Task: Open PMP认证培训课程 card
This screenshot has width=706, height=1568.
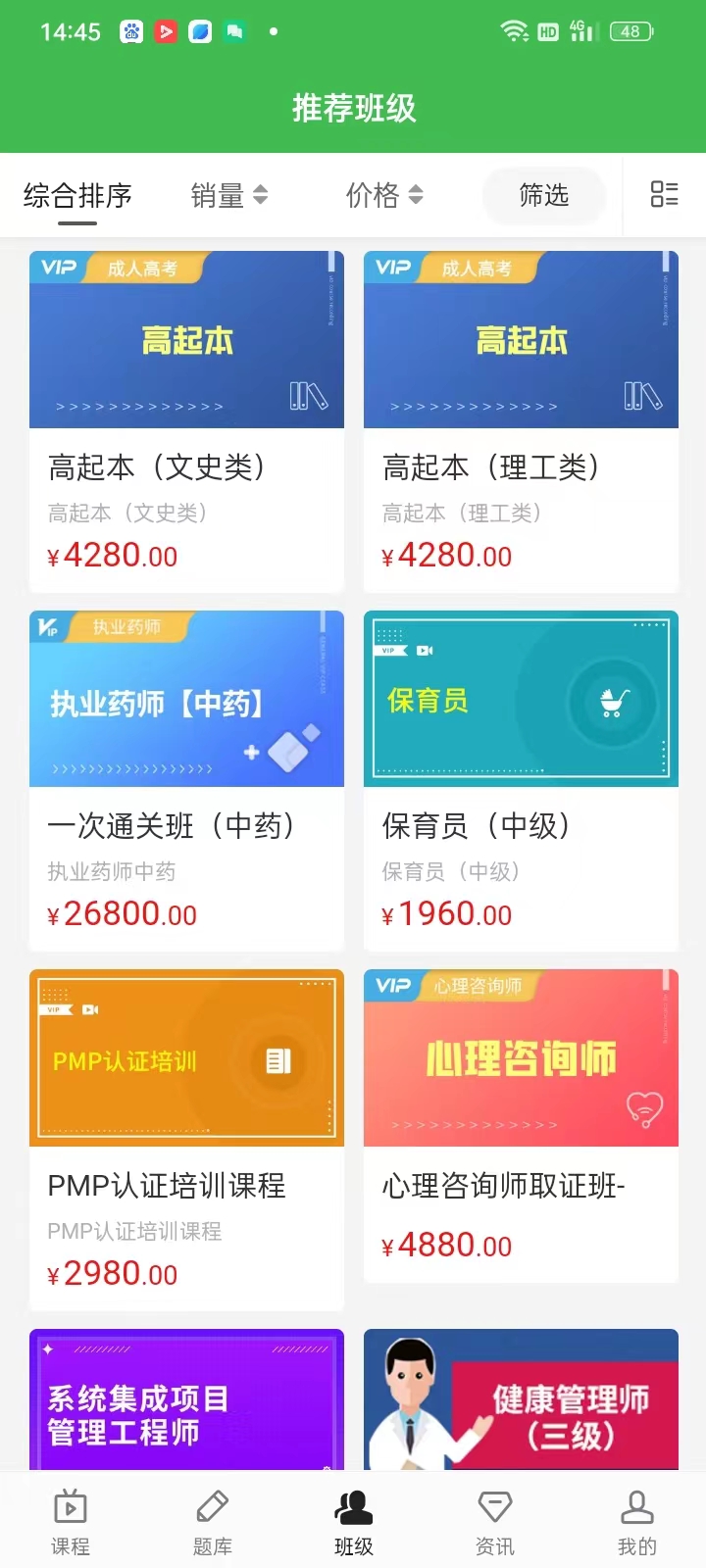Action: click(186, 1139)
